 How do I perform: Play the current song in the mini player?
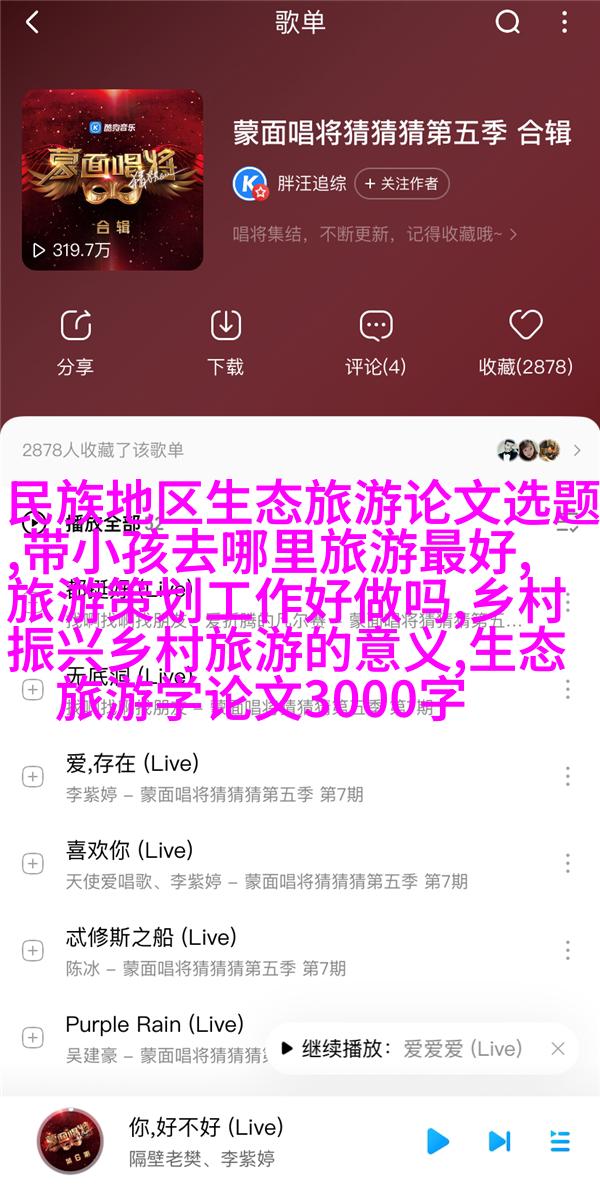click(437, 1140)
